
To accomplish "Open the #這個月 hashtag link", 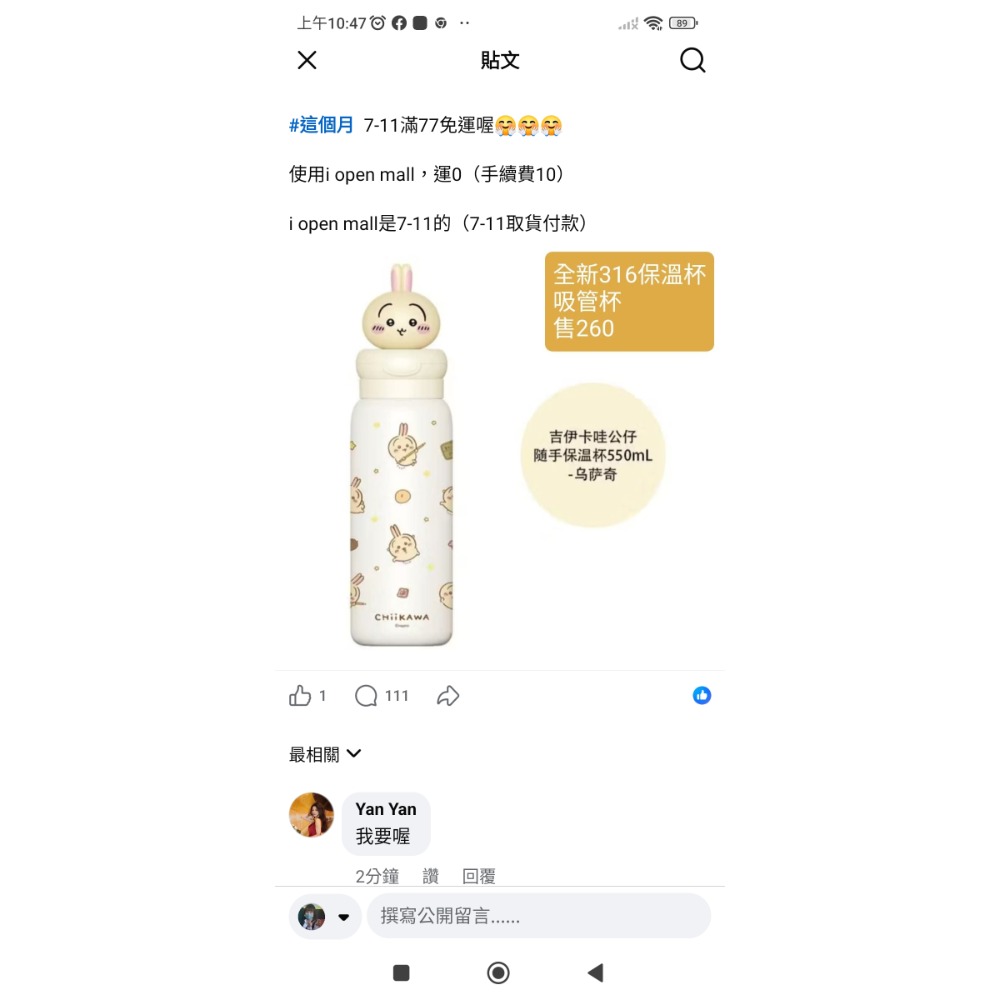I will 321,125.
